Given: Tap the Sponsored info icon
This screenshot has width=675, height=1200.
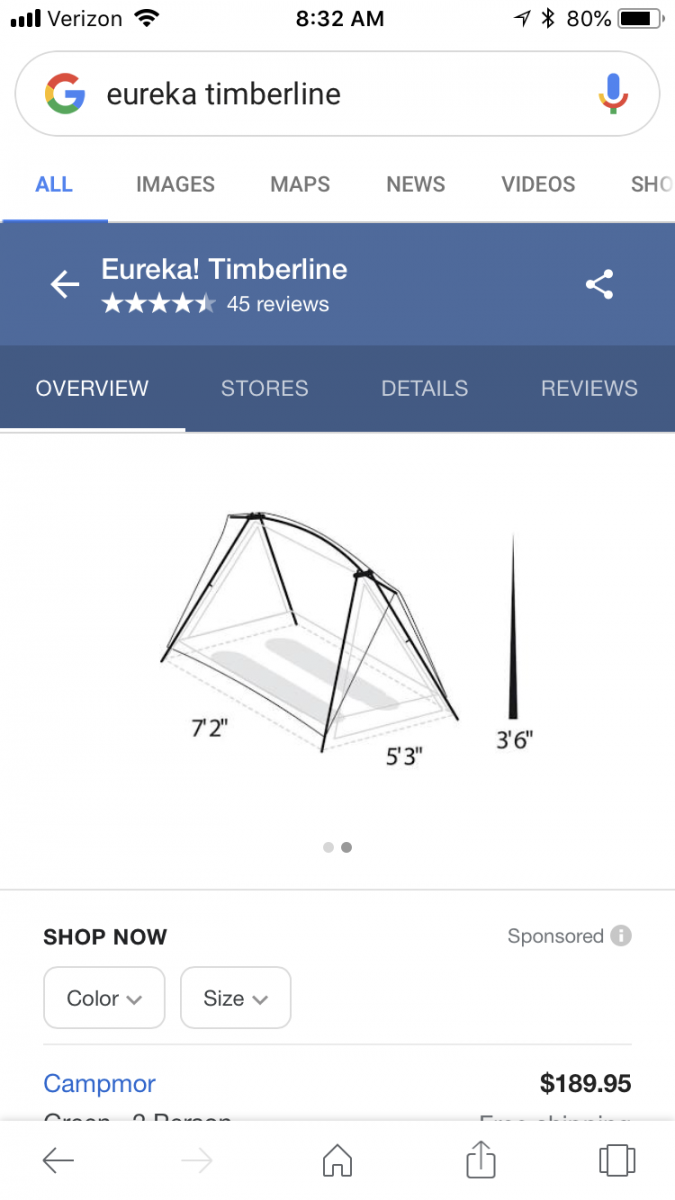Looking at the screenshot, I should (621, 936).
